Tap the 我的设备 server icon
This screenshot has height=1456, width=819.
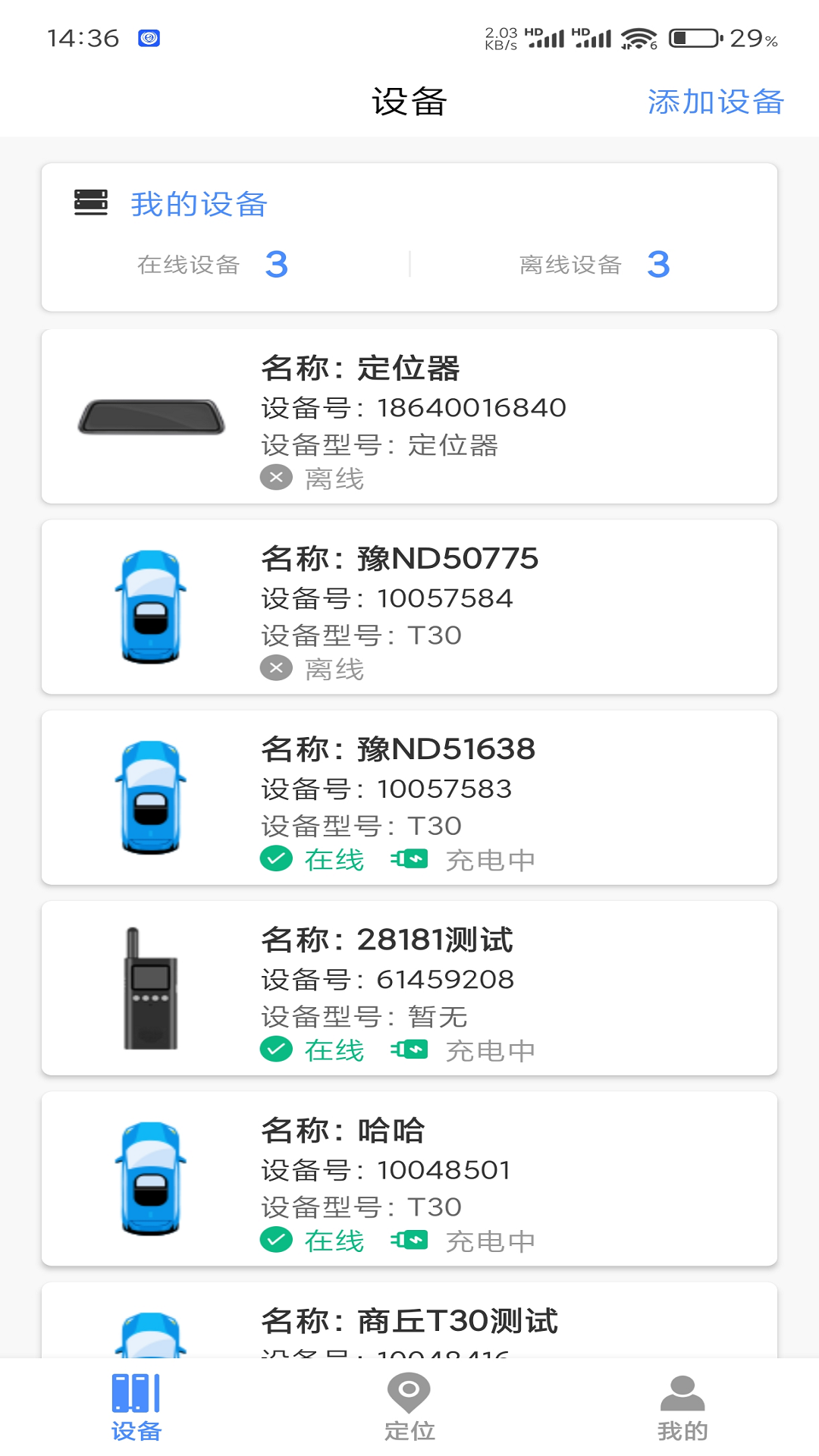pyautogui.click(x=90, y=203)
